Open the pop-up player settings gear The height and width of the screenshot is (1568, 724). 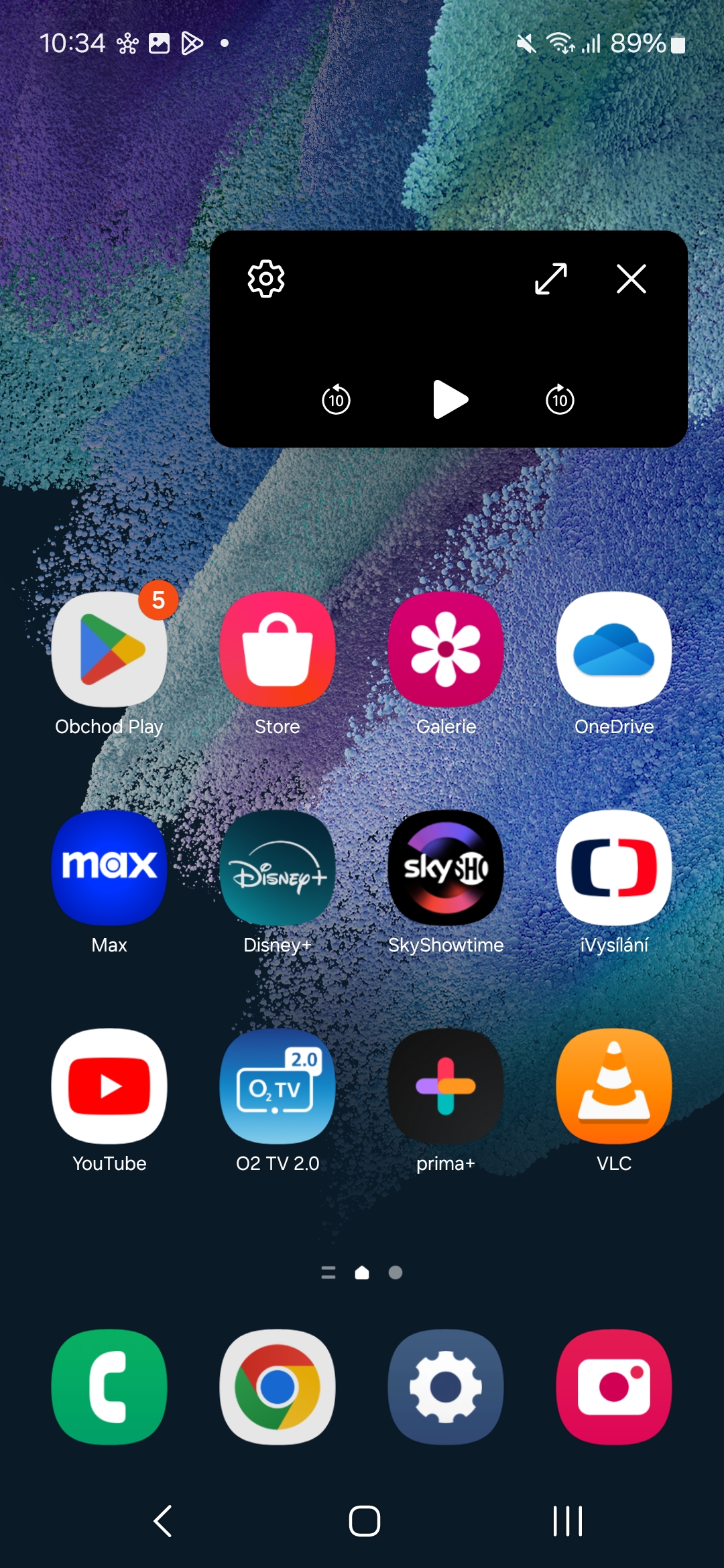266,279
